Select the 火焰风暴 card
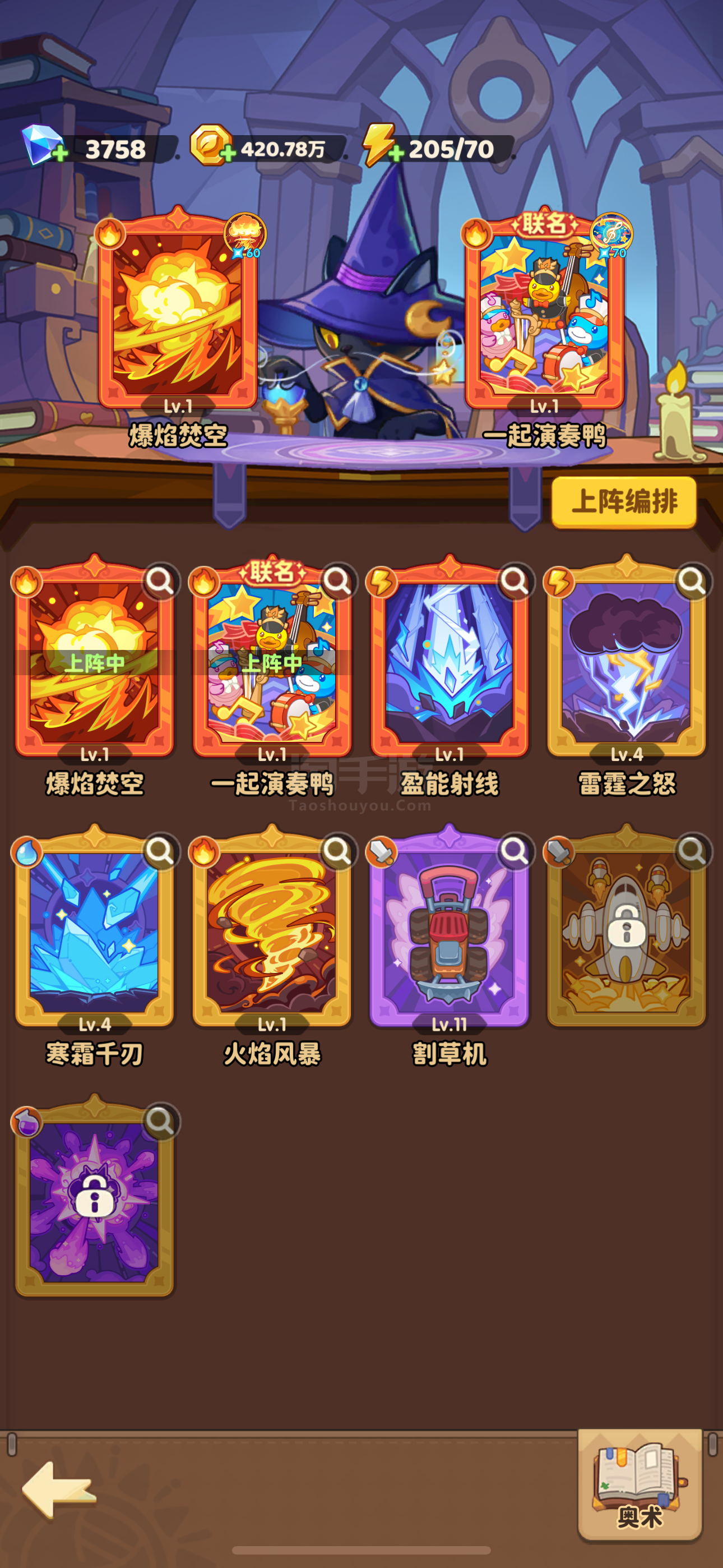This screenshot has height=1568, width=723. pyautogui.click(x=271, y=933)
